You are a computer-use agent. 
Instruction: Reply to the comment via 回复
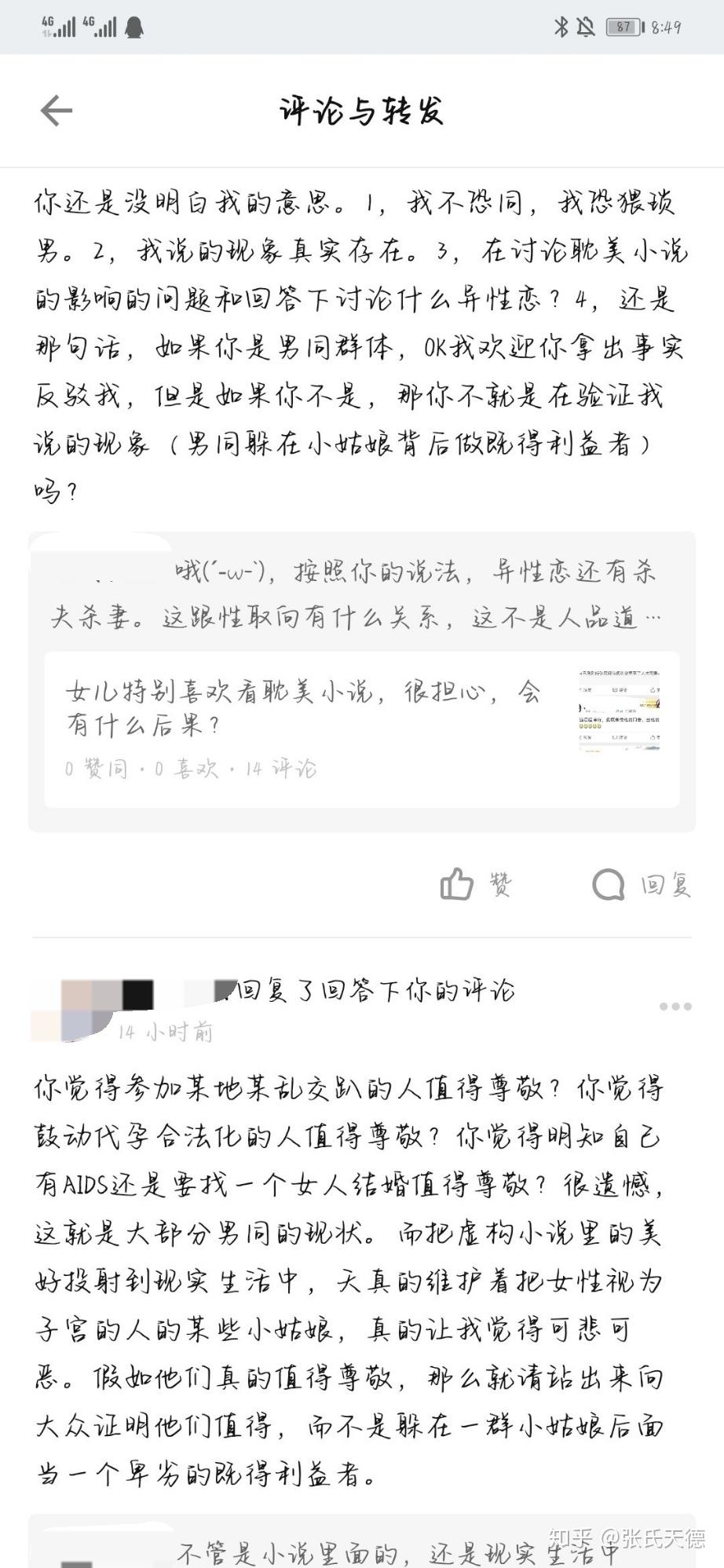[642, 885]
